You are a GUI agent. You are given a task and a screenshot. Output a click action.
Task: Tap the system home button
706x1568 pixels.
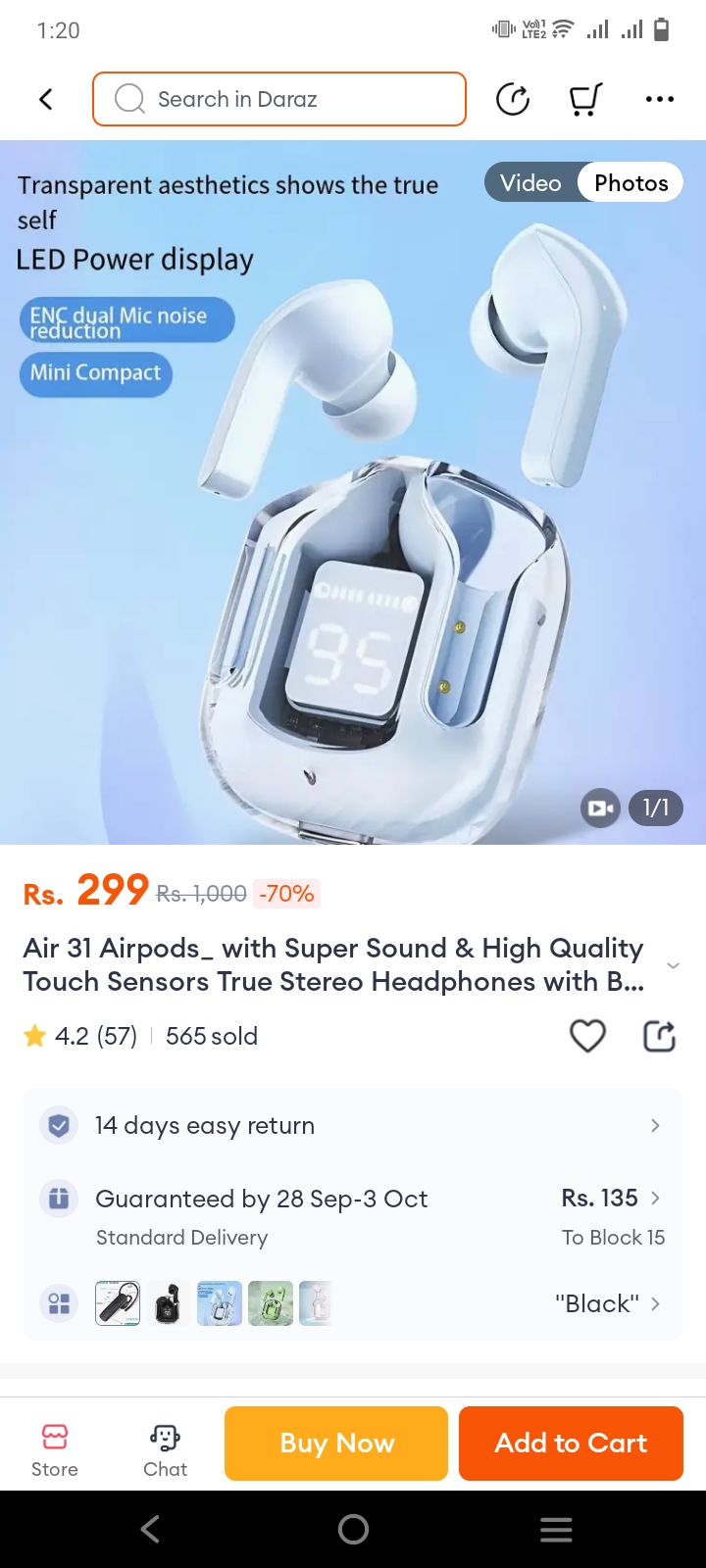coord(353,1529)
